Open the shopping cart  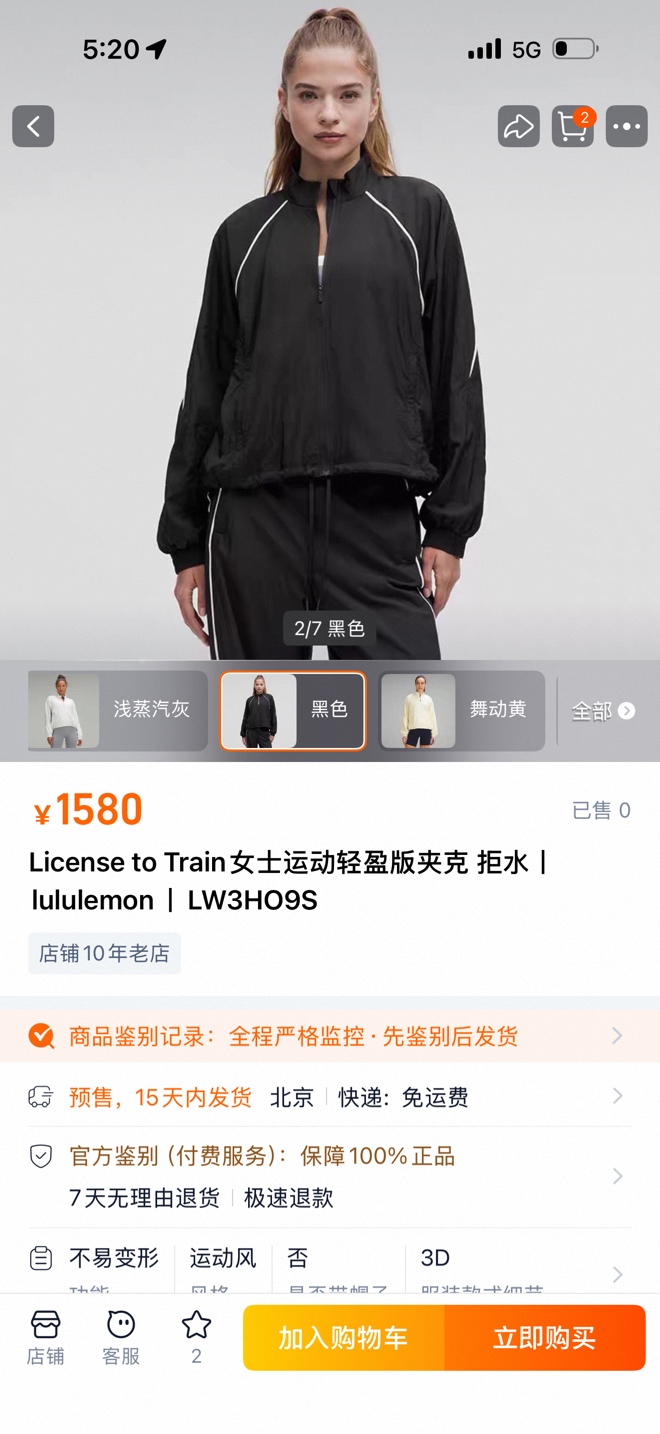click(x=573, y=127)
